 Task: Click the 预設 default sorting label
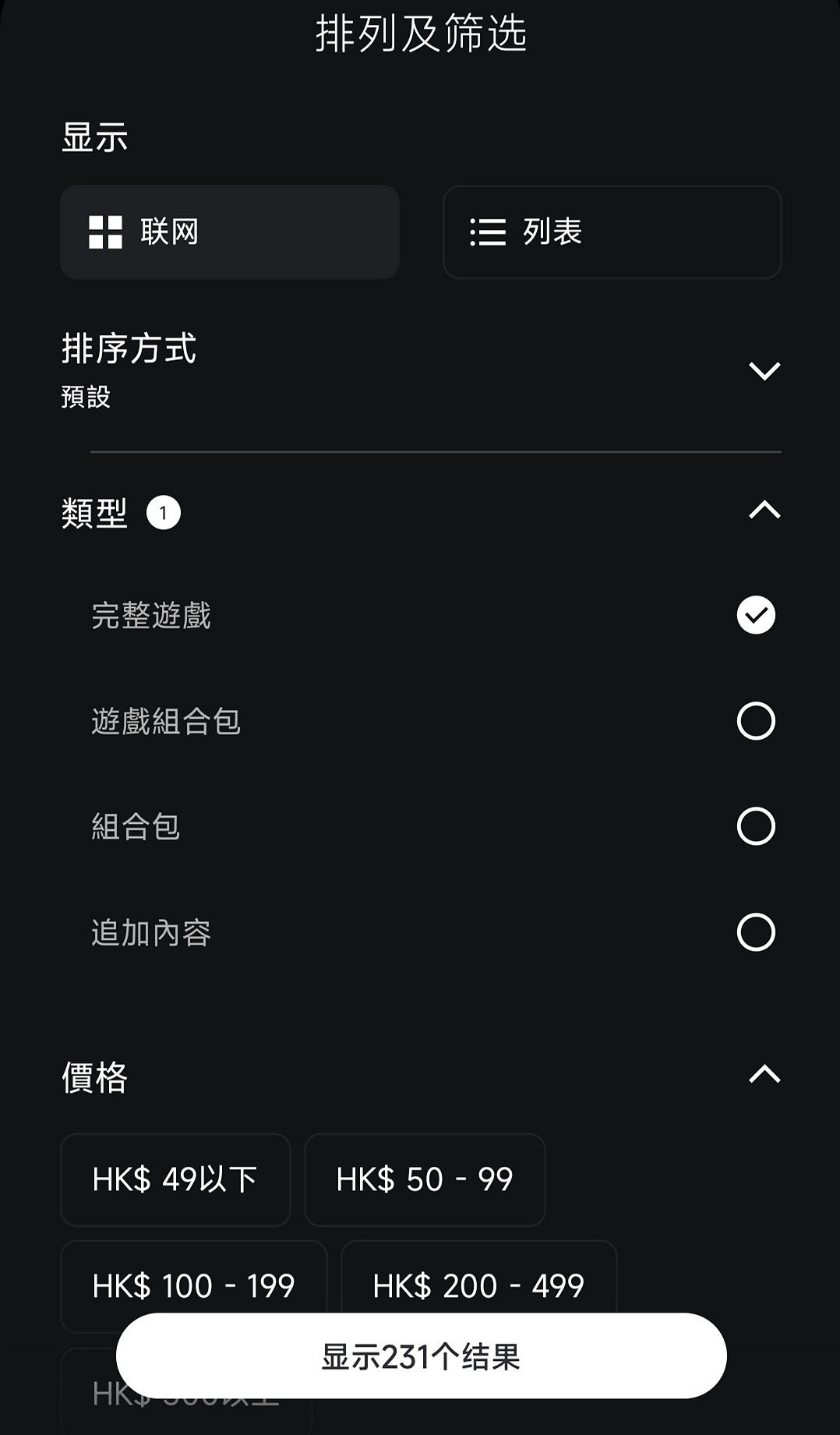[x=86, y=398]
